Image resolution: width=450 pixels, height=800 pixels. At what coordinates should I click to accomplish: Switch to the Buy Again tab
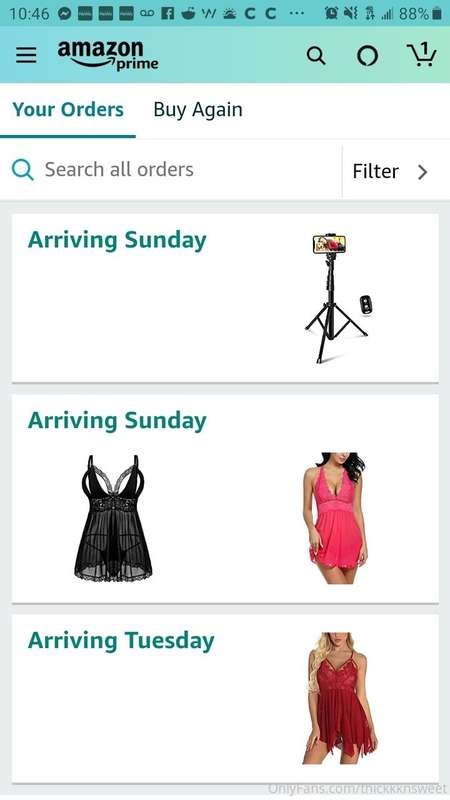(x=198, y=110)
